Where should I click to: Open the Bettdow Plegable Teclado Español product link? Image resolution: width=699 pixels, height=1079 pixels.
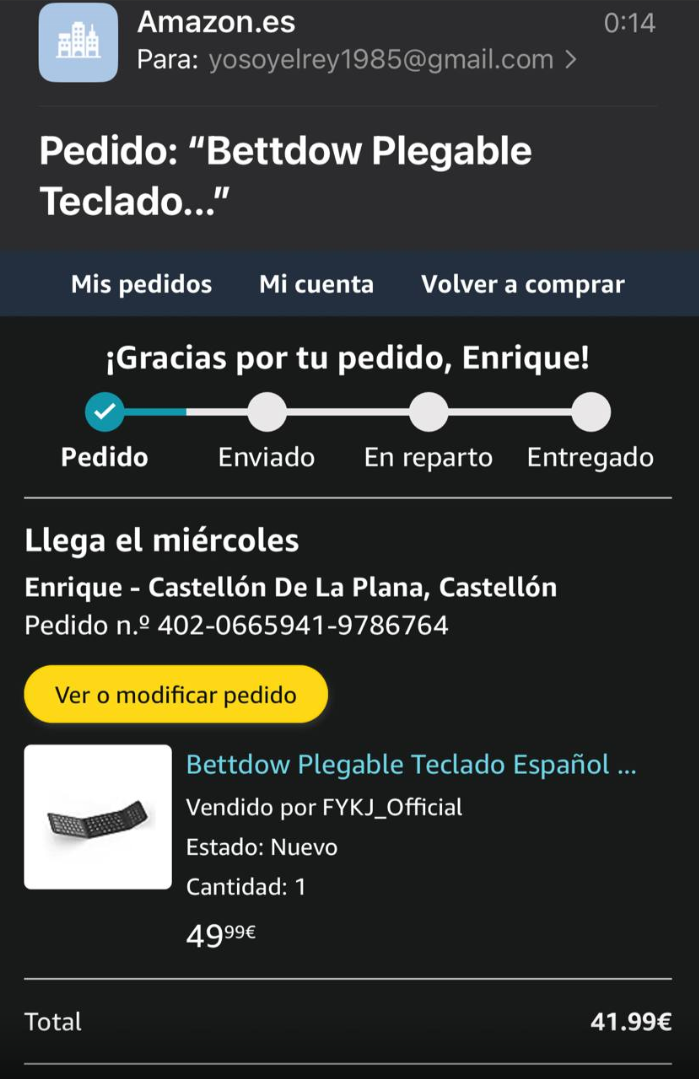(411, 765)
